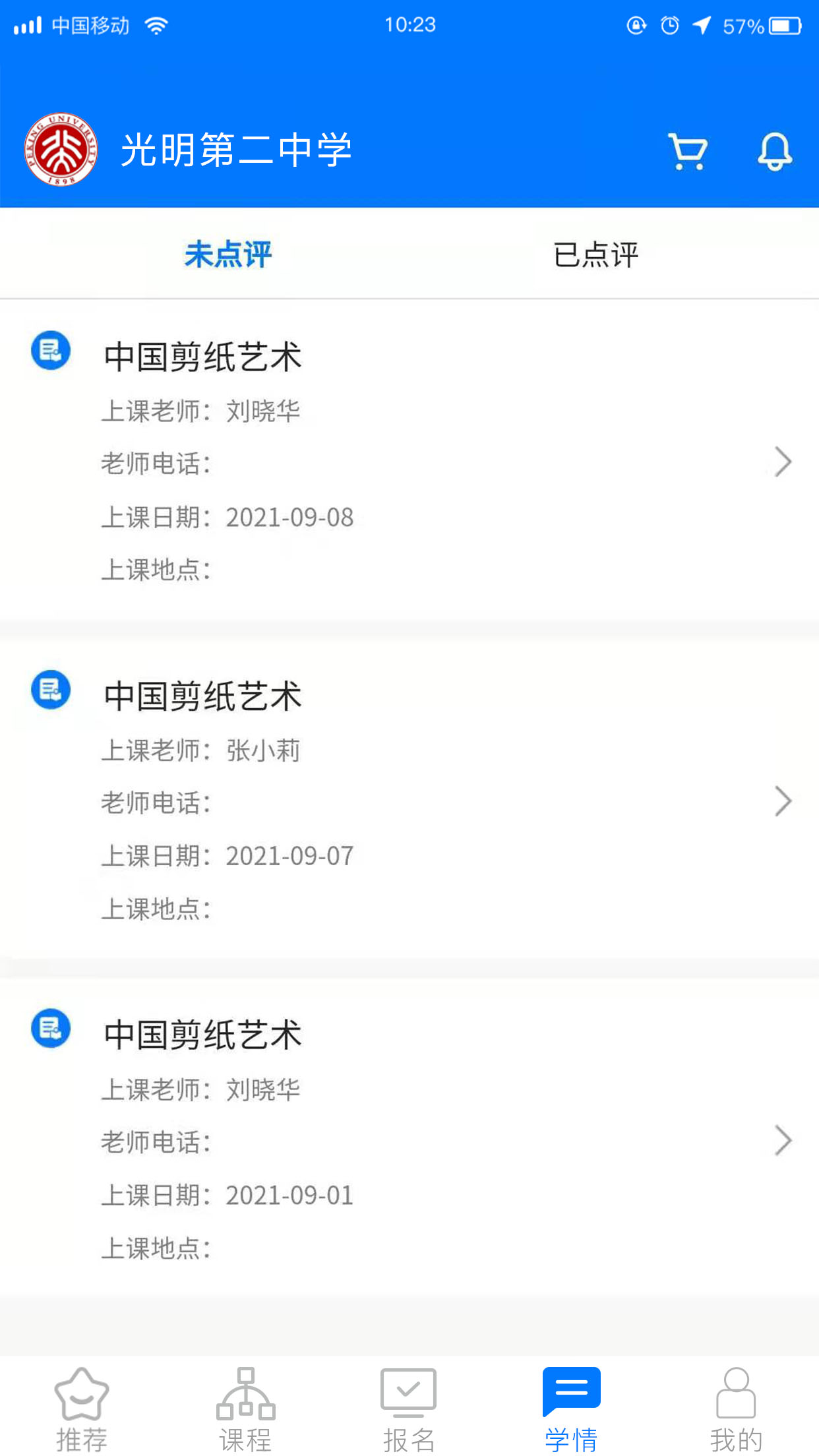Open the 报名 tab
The width and height of the screenshot is (819, 1456).
pos(409,1409)
